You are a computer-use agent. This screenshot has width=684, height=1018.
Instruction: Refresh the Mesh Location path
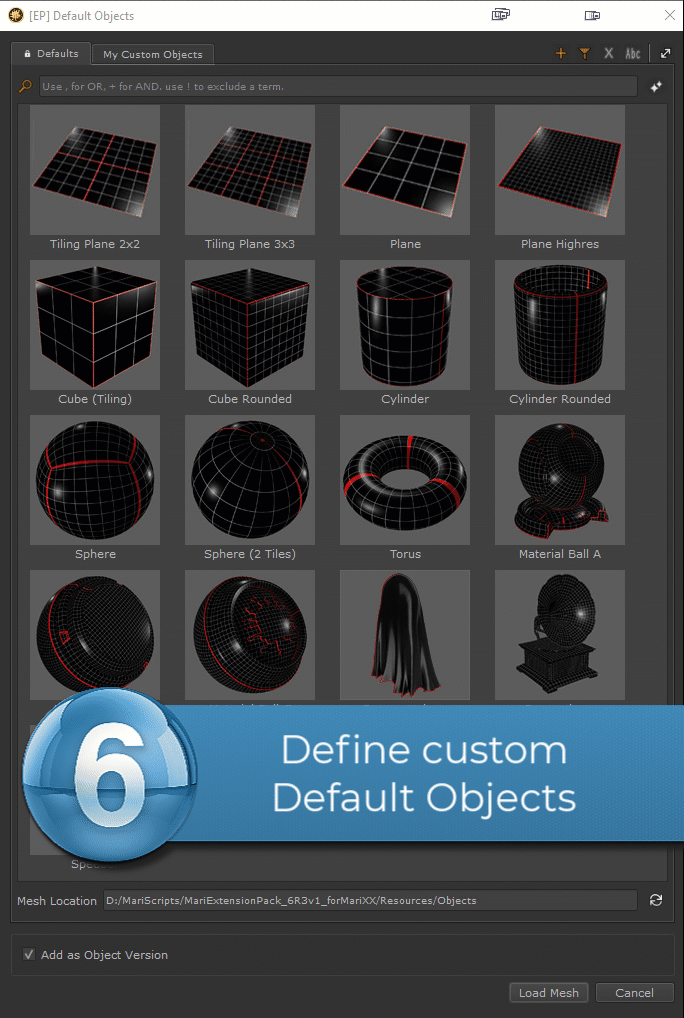(656, 900)
